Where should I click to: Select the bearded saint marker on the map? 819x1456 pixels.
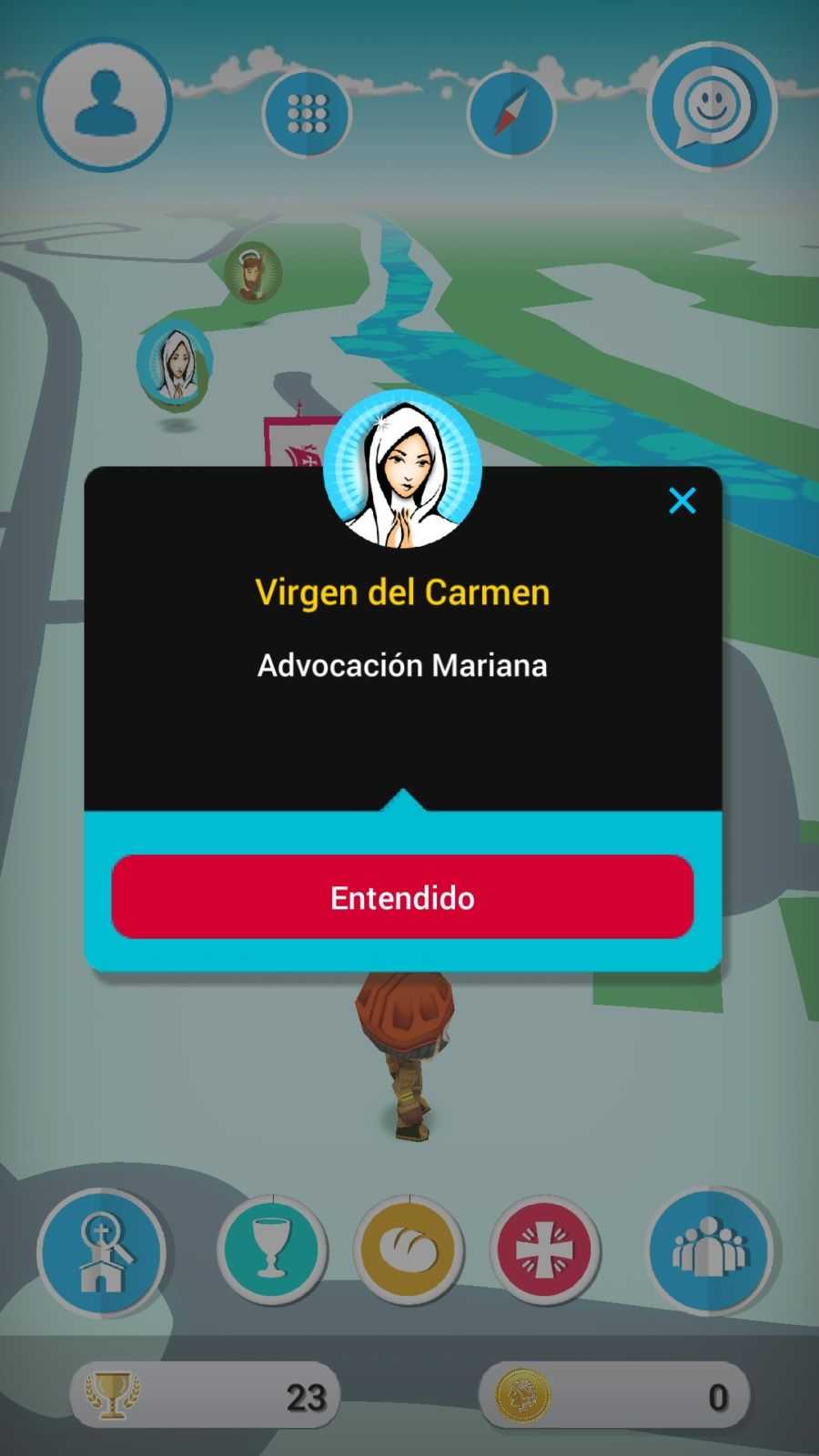point(252,271)
